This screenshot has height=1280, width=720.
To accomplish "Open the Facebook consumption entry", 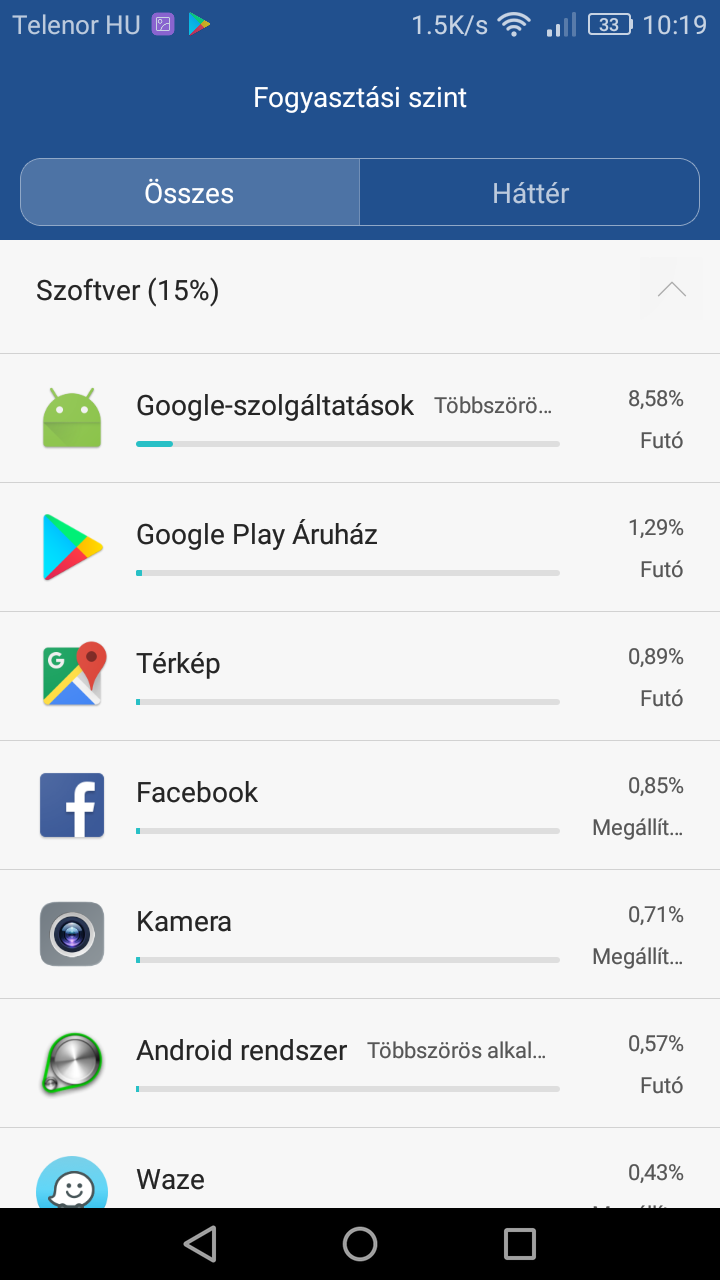I will (360, 805).
